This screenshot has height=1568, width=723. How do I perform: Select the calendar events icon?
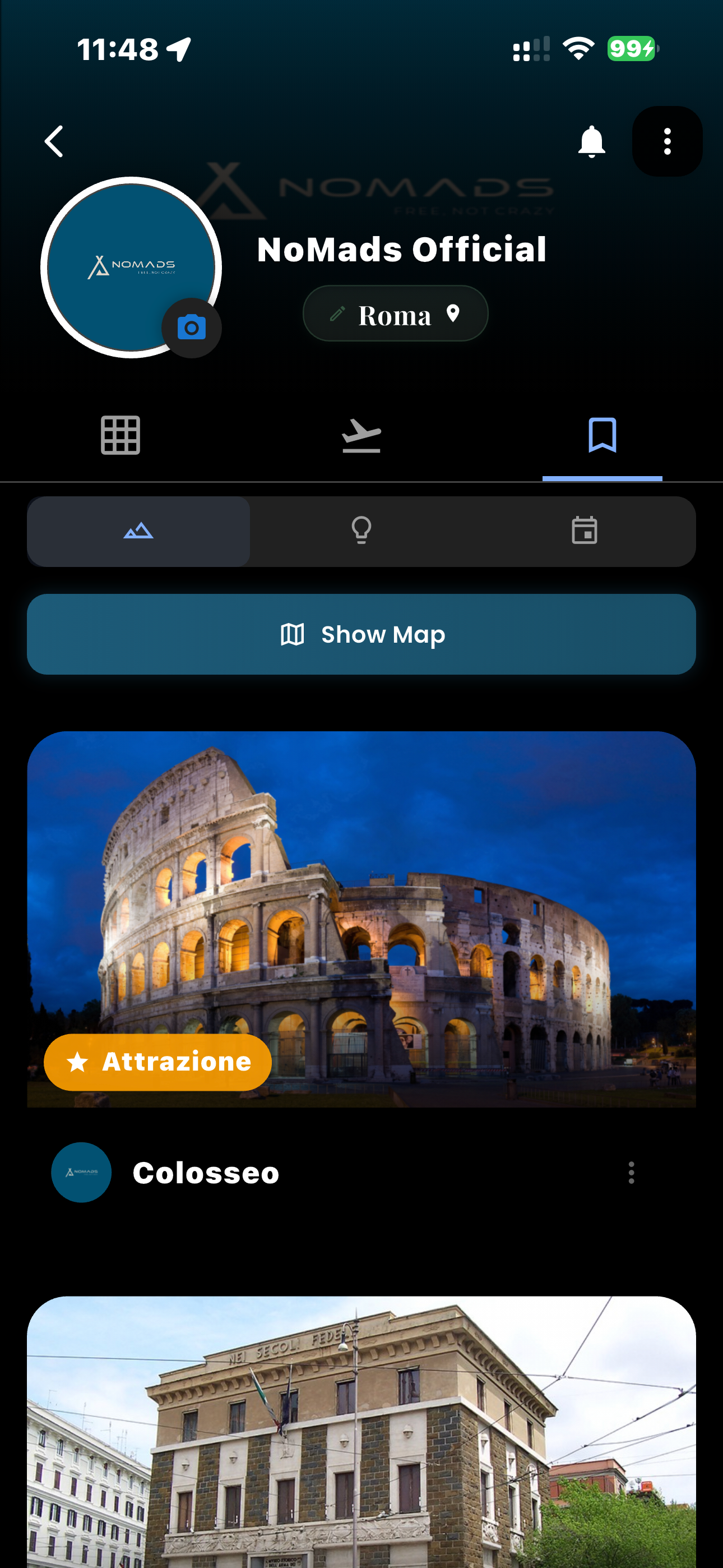584,530
